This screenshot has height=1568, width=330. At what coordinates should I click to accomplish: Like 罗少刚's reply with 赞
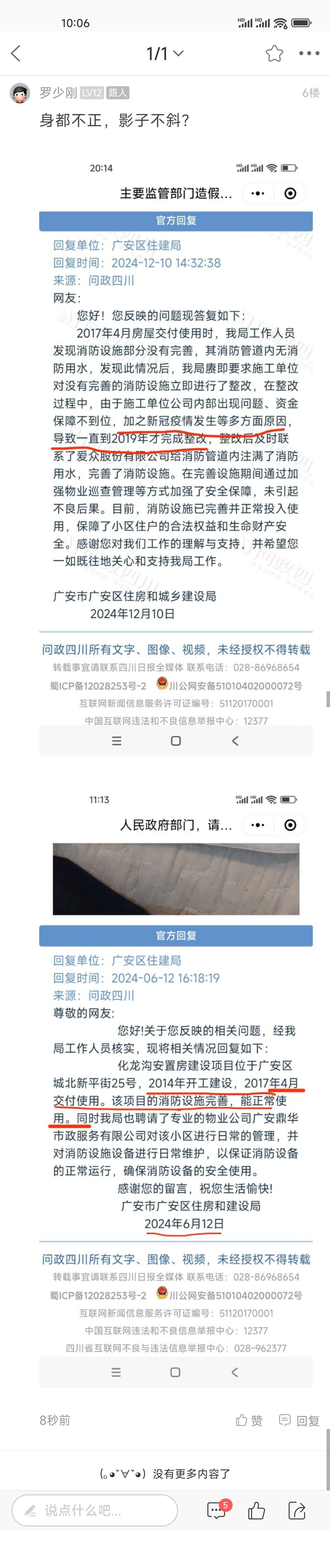pos(249,1420)
